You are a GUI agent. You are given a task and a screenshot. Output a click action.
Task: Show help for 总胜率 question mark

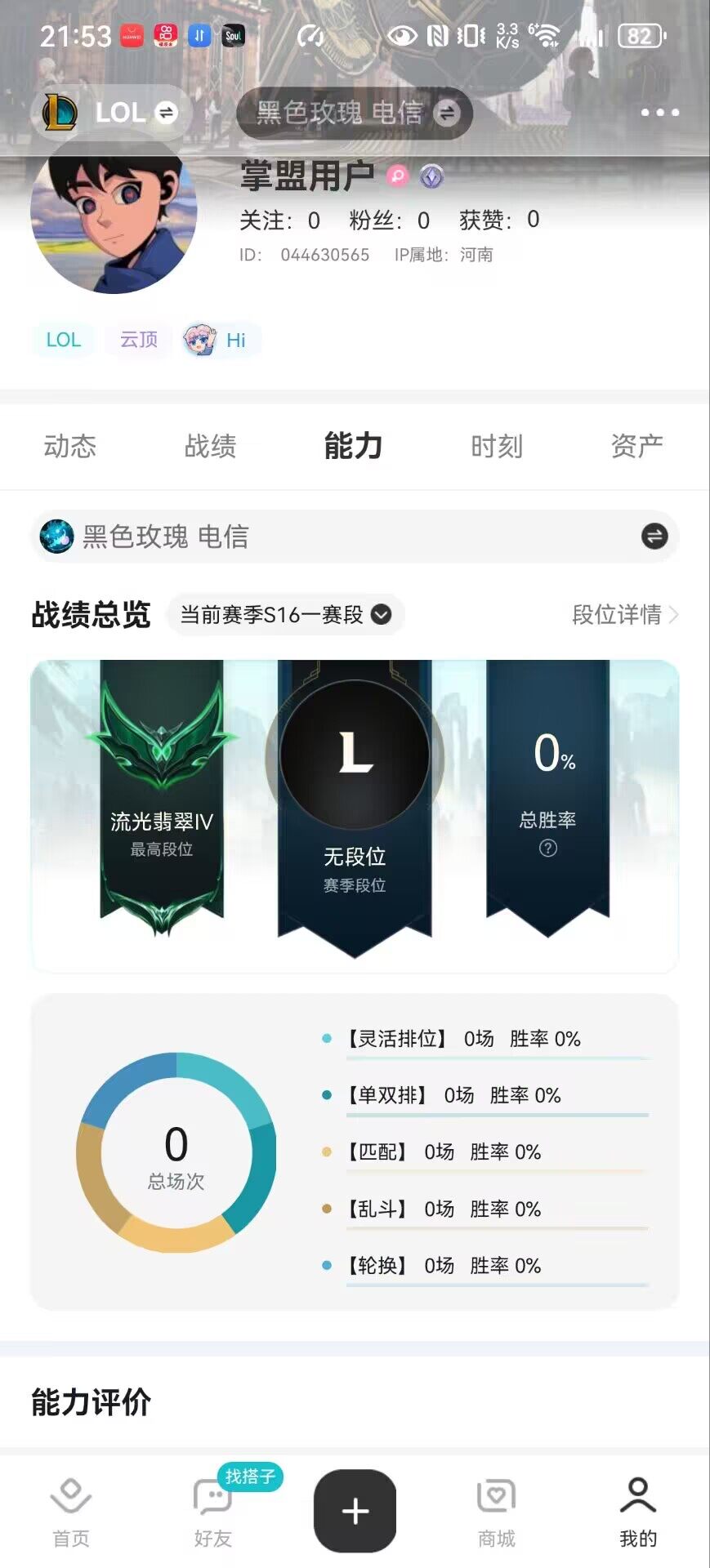[x=548, y=849]
